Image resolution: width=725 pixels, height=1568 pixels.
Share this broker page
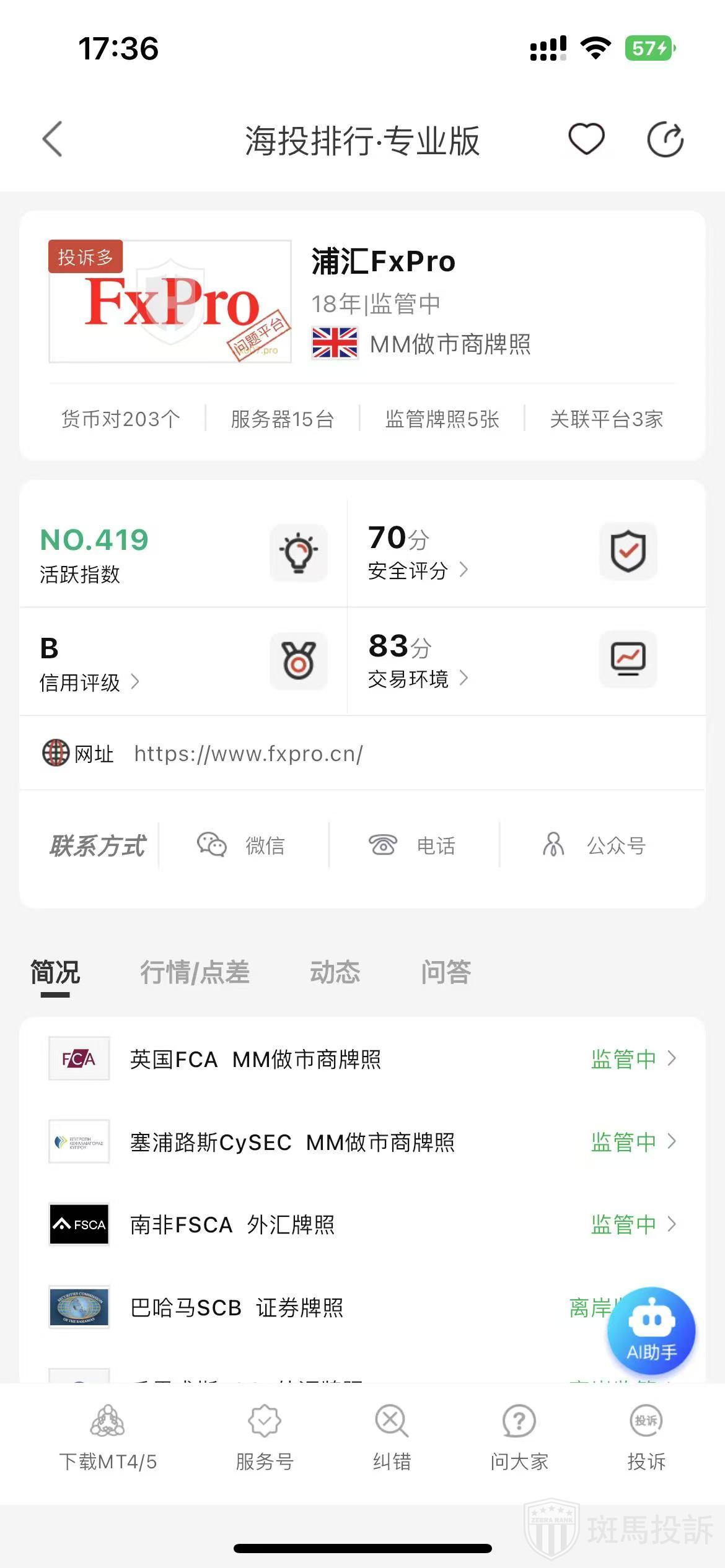(x=665, y=139)
